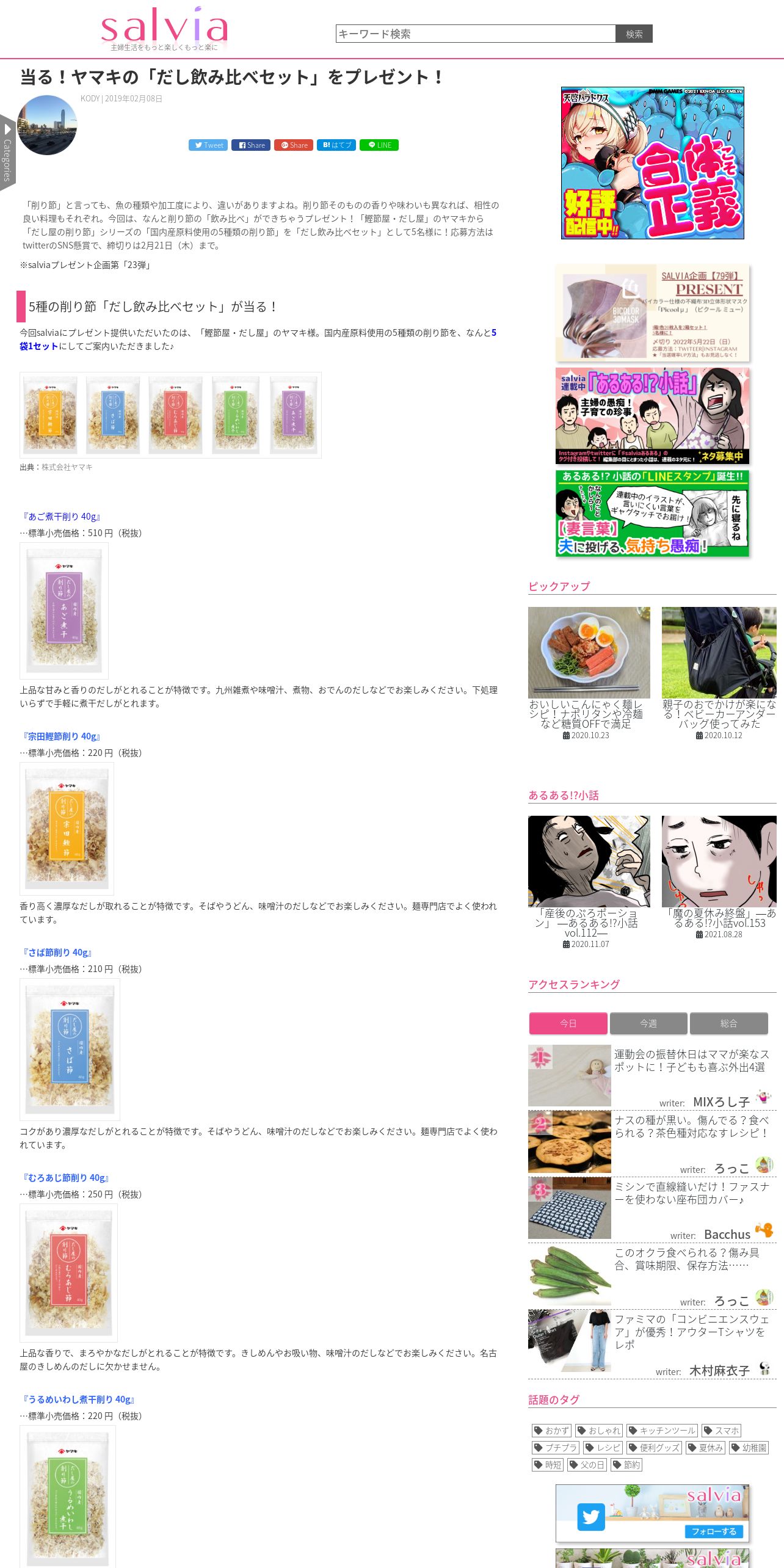Switch ranking to the 今週 tab
The height and width of the screenshot is (1568, 784).
pyautogui.click(x=648, y=1023)
